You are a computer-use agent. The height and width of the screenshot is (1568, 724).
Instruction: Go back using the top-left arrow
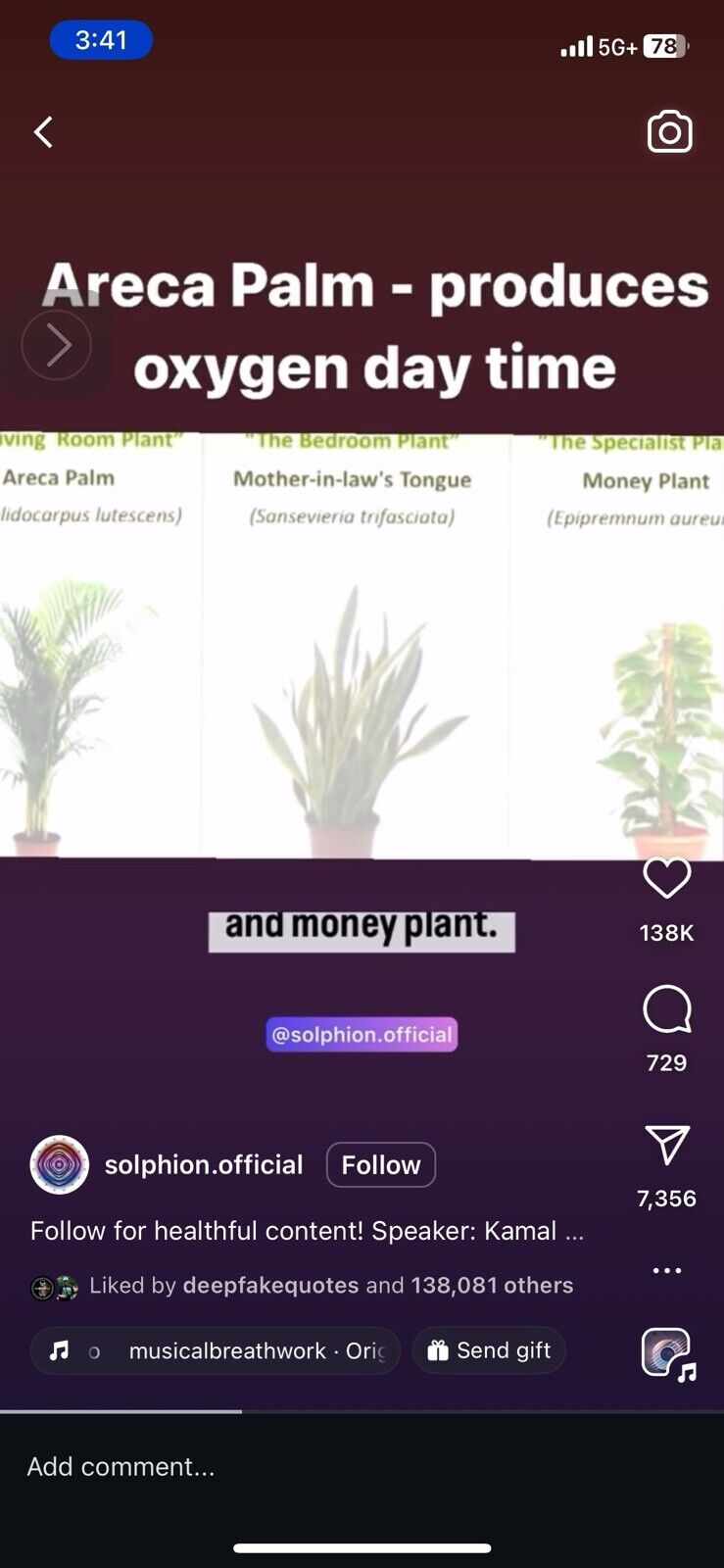pyautogui.click(x=43, y=132)
